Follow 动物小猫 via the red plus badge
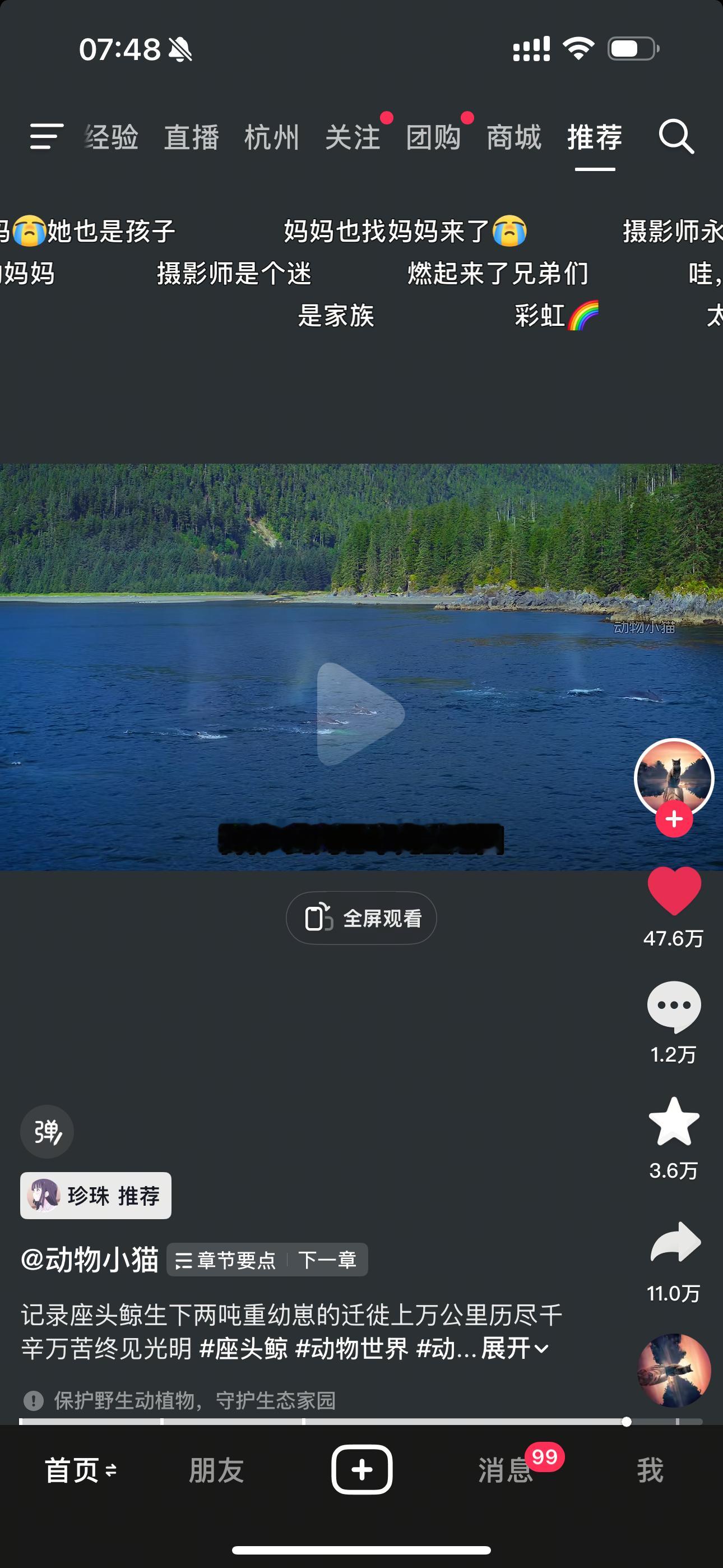This screenshot has width=723, height=1568. tap(673, 819)
